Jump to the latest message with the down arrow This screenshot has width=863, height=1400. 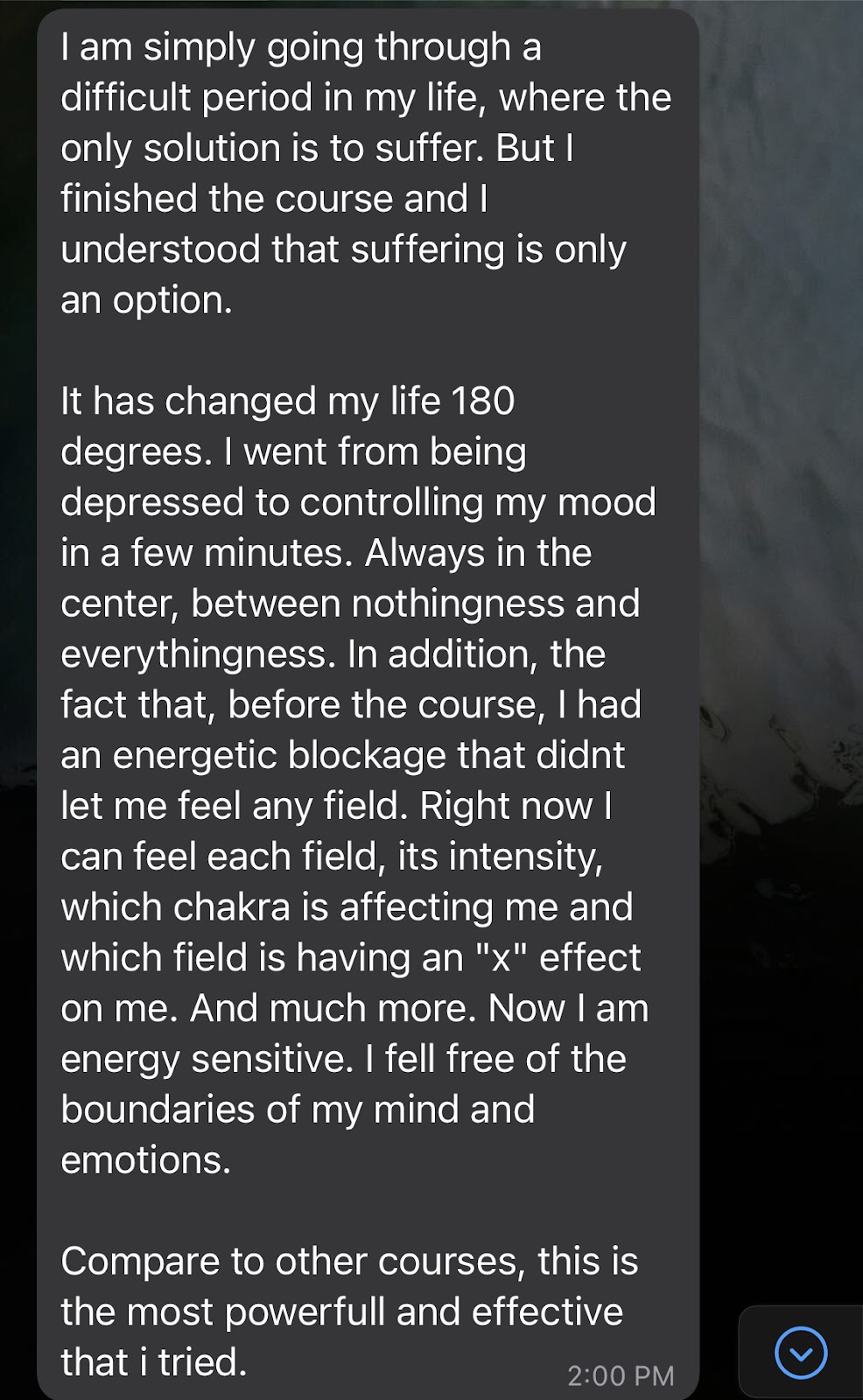click(x=801, y=1353)
